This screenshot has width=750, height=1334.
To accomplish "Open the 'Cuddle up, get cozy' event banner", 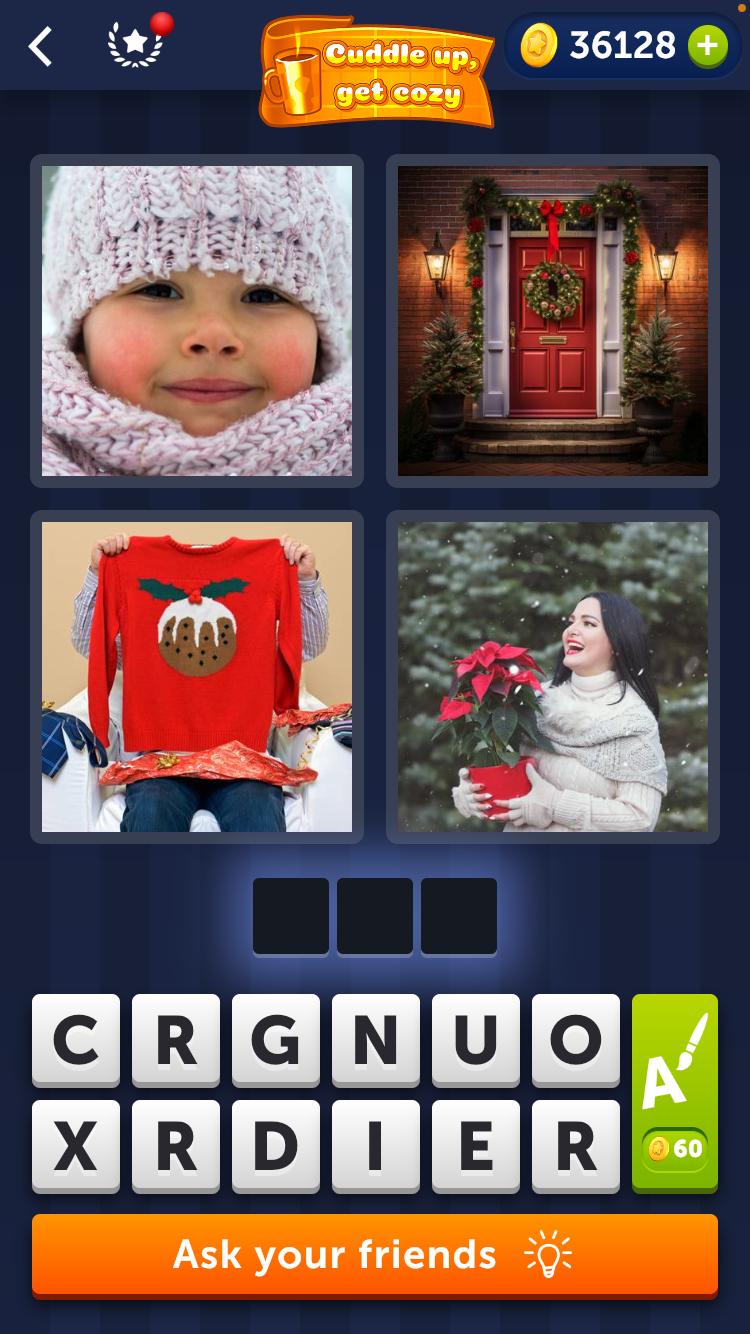I will [x=377, y=72].
